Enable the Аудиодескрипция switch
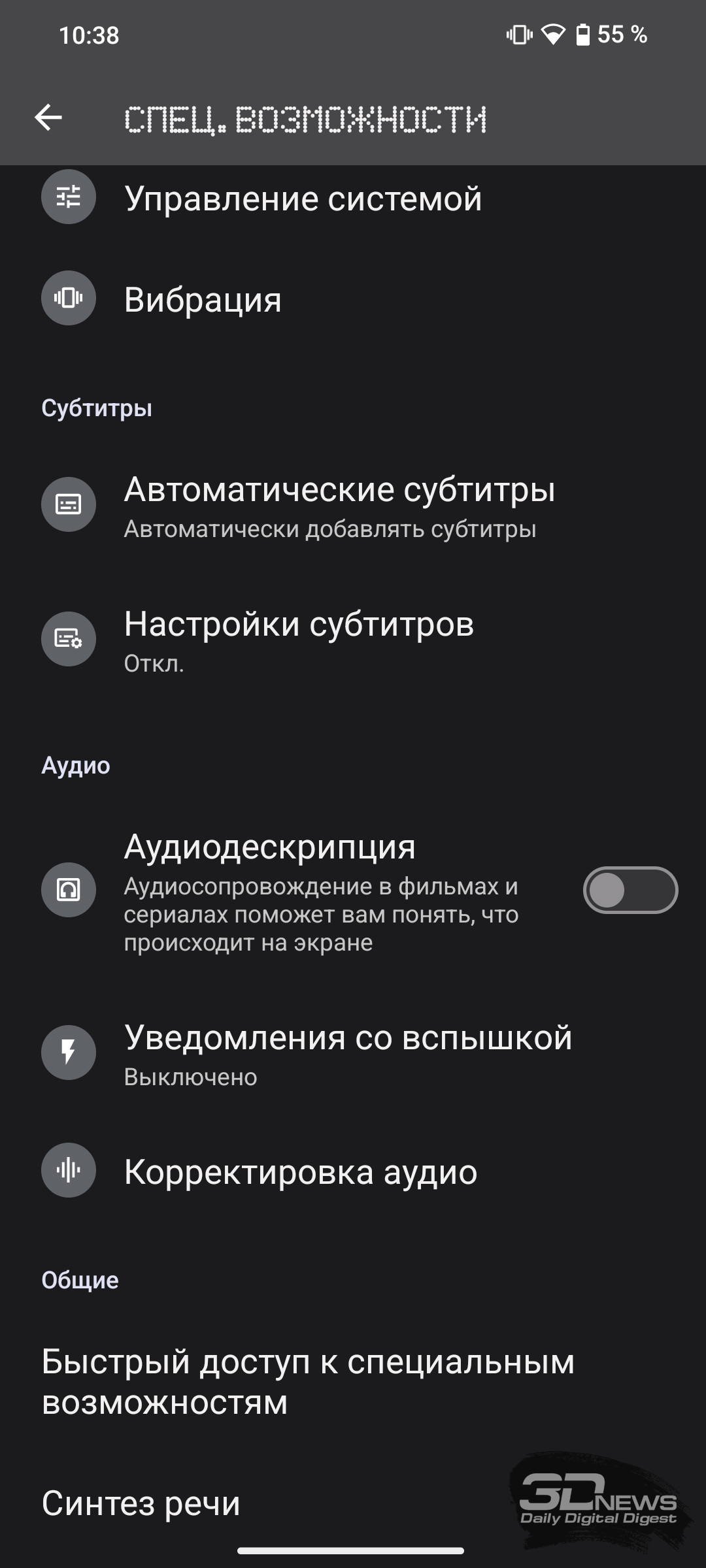 (x=630, y=890)
